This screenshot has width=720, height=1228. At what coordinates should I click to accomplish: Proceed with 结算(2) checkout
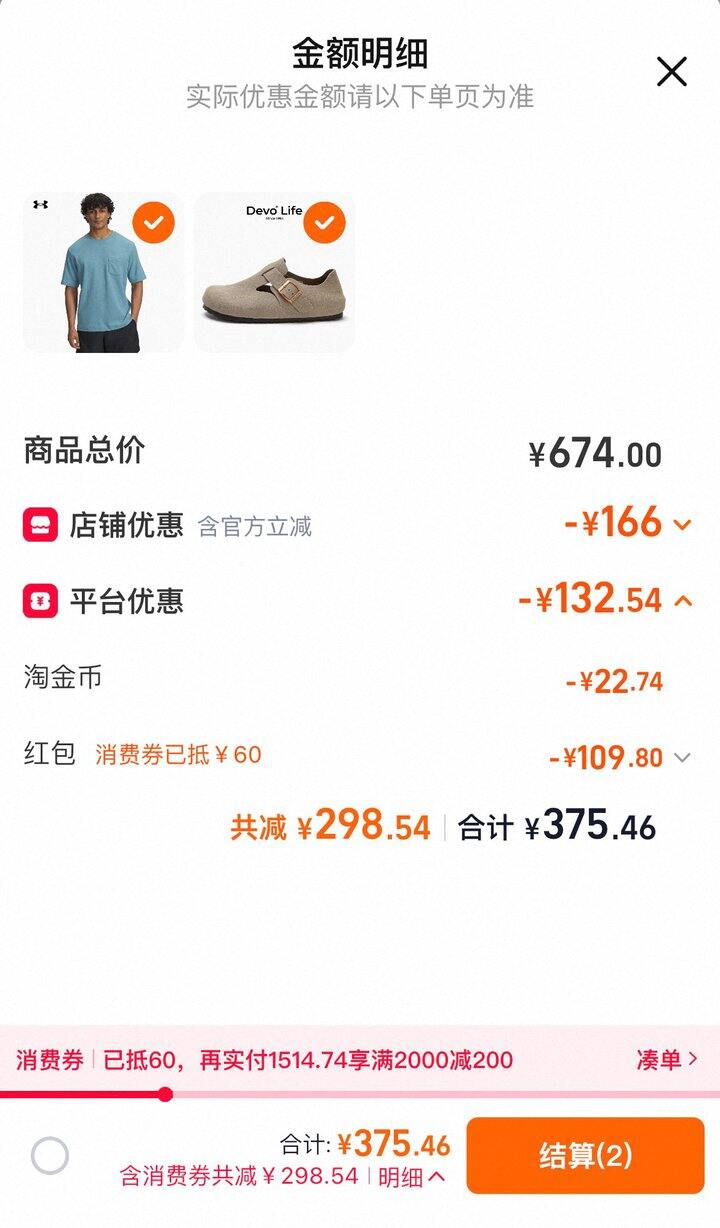[x=585, y=1156]
